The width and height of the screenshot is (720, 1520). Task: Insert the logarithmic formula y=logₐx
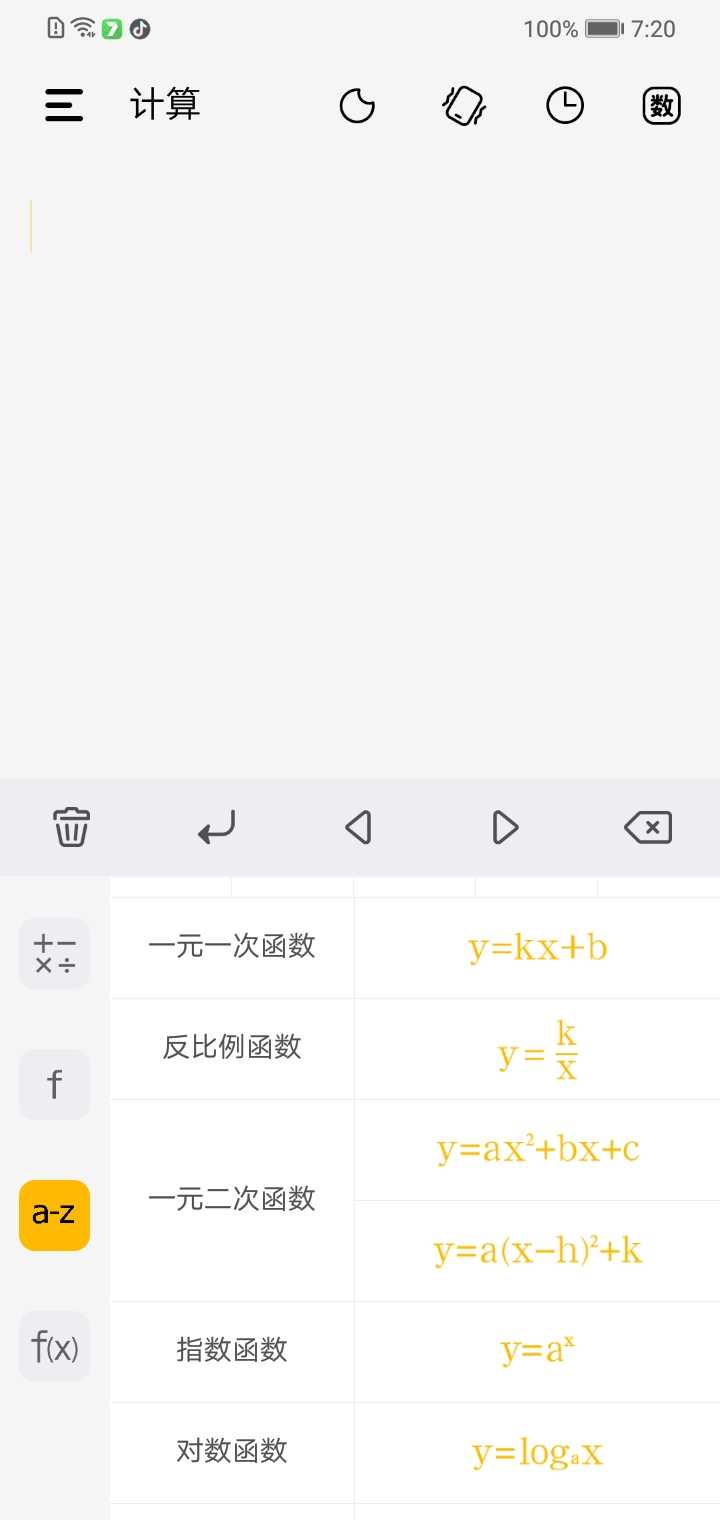pyautogui.click(x=537, y=1453)
